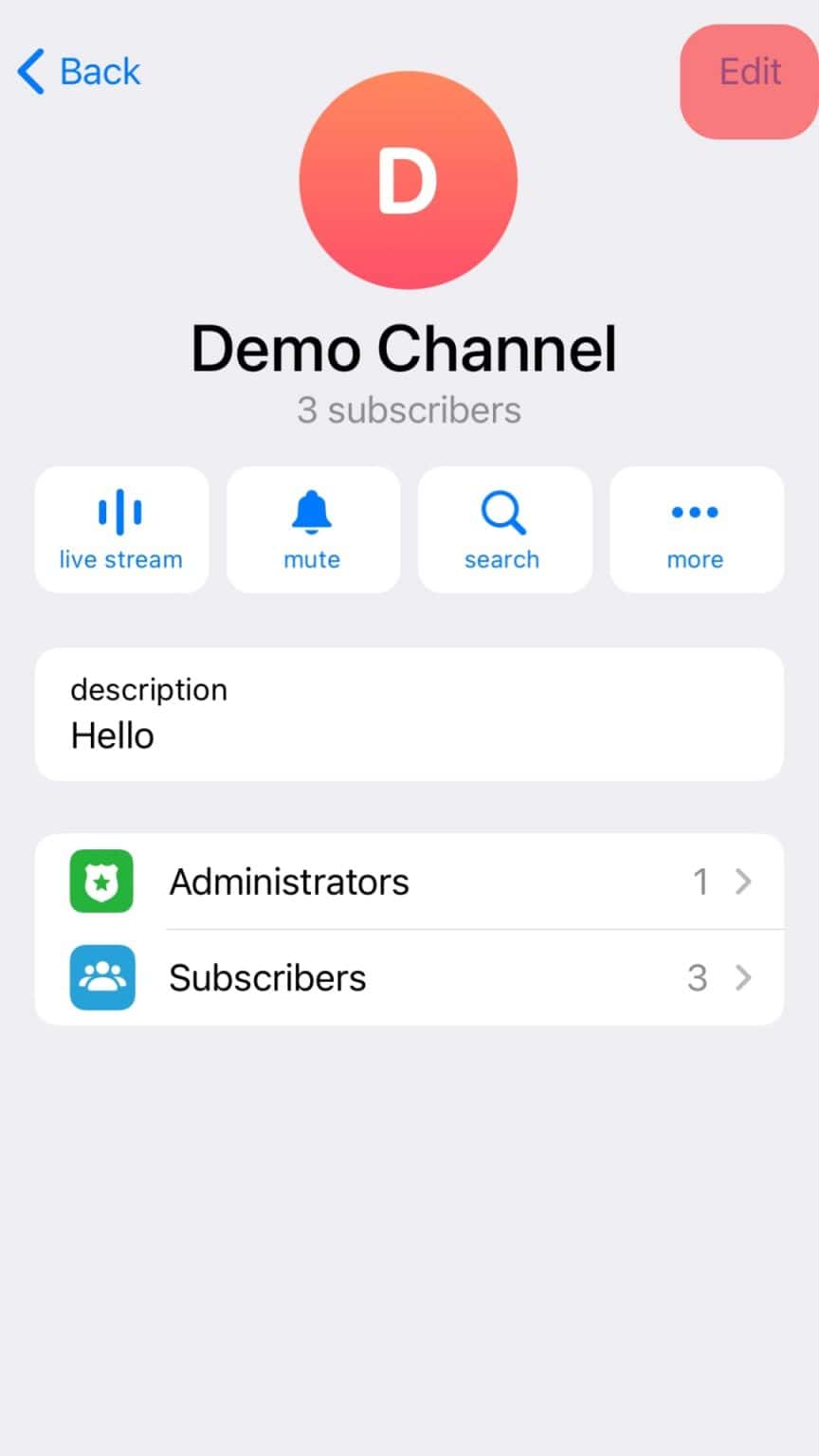Tap the mute bell icon

pyautogui.click(x=313, y=513)
